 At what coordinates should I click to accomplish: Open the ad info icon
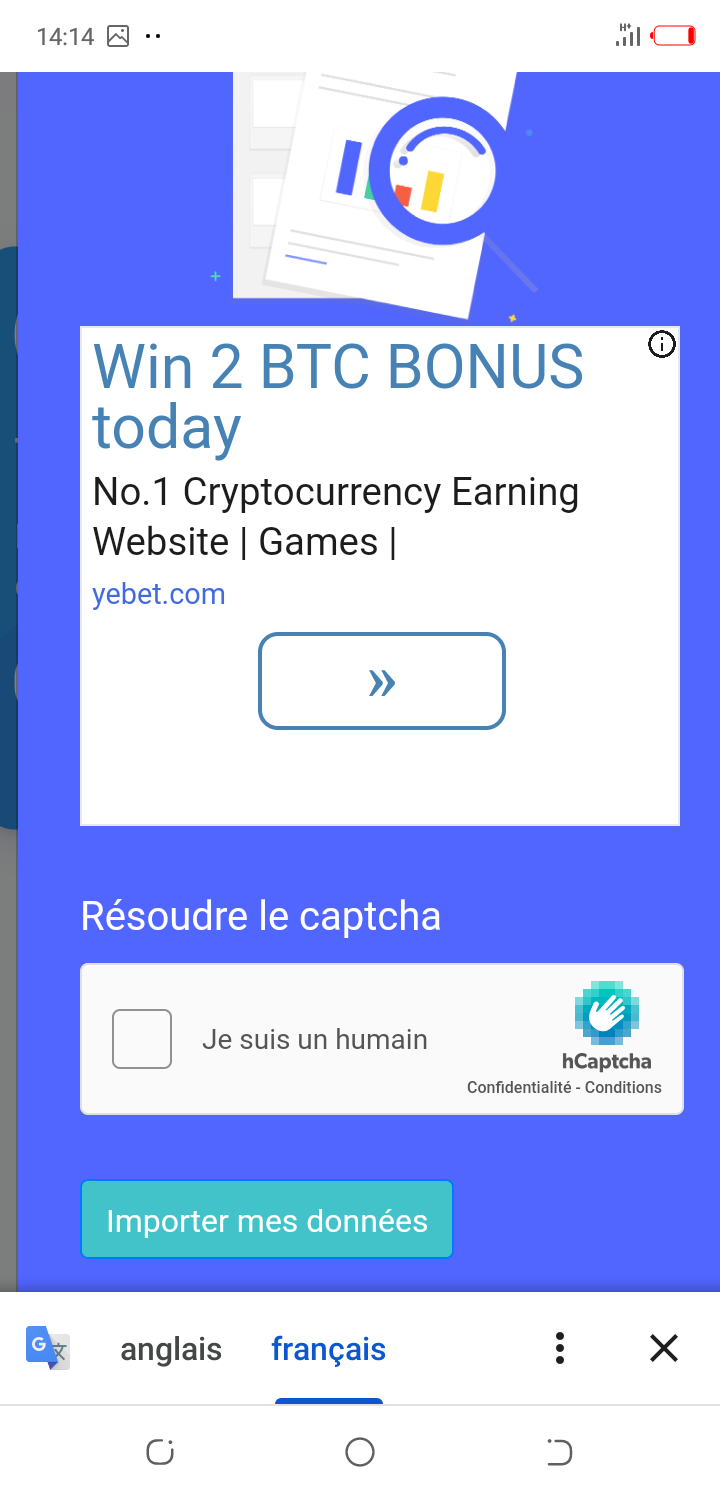tap(662, 345)
